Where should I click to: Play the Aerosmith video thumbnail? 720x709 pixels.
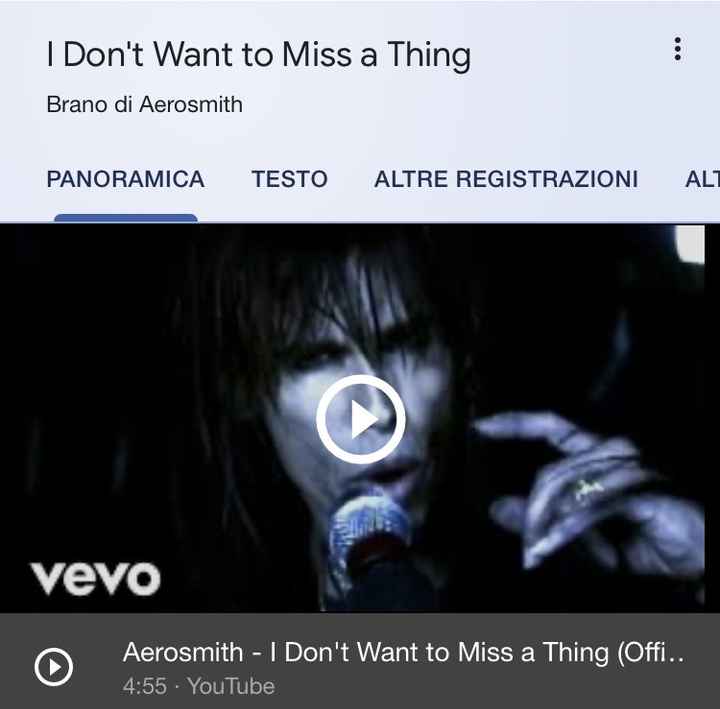click(x=360, y=418)
